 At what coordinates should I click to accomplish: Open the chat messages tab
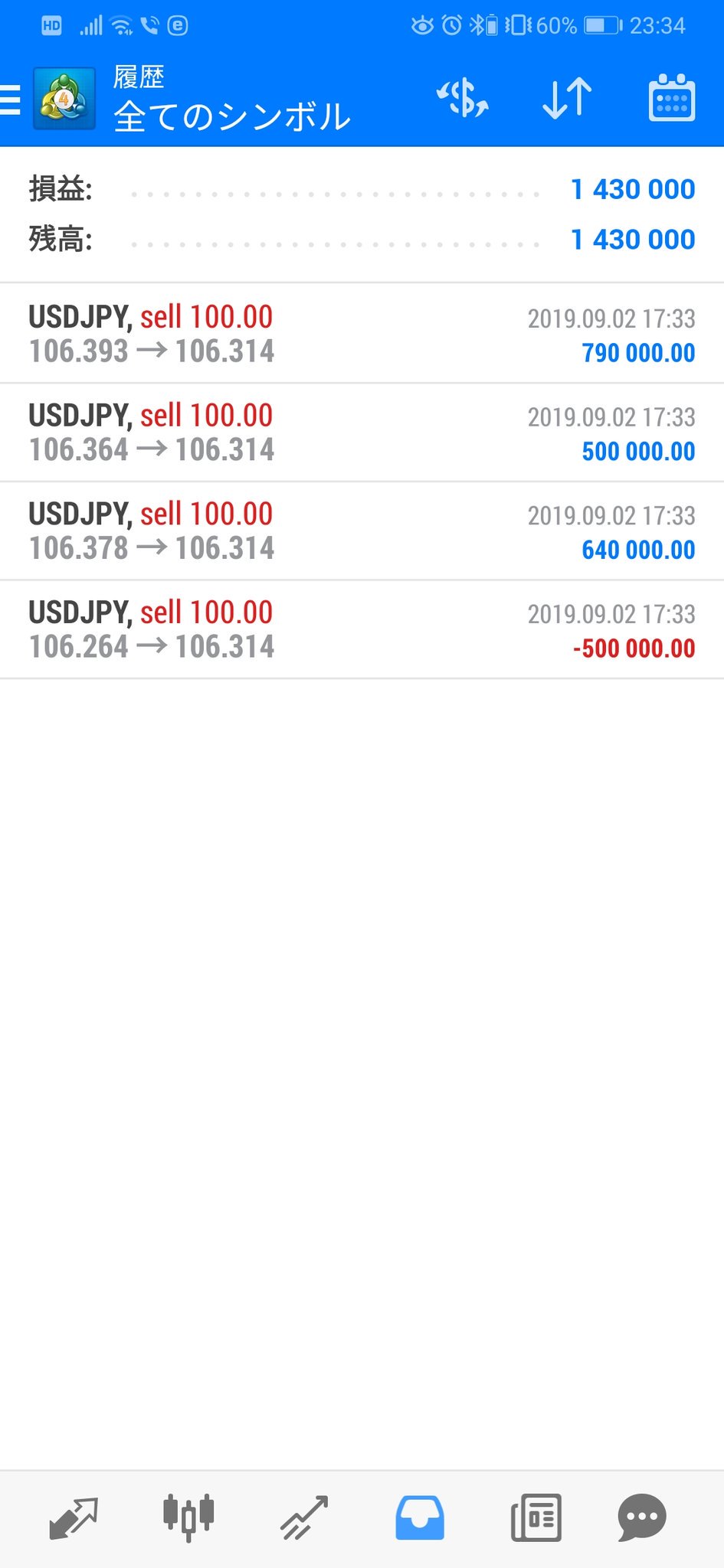pyautogui.click(x=642, y=1517)
